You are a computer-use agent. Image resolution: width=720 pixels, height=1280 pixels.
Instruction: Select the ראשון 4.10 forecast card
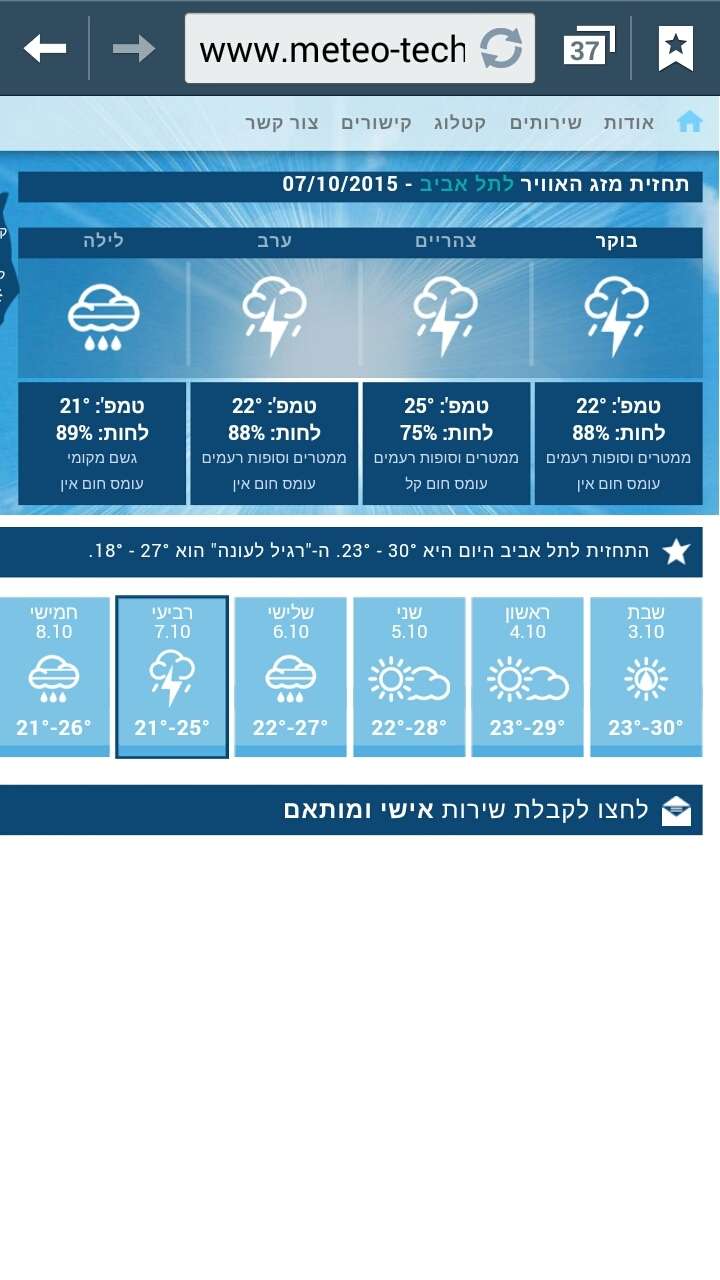[527, 676]
